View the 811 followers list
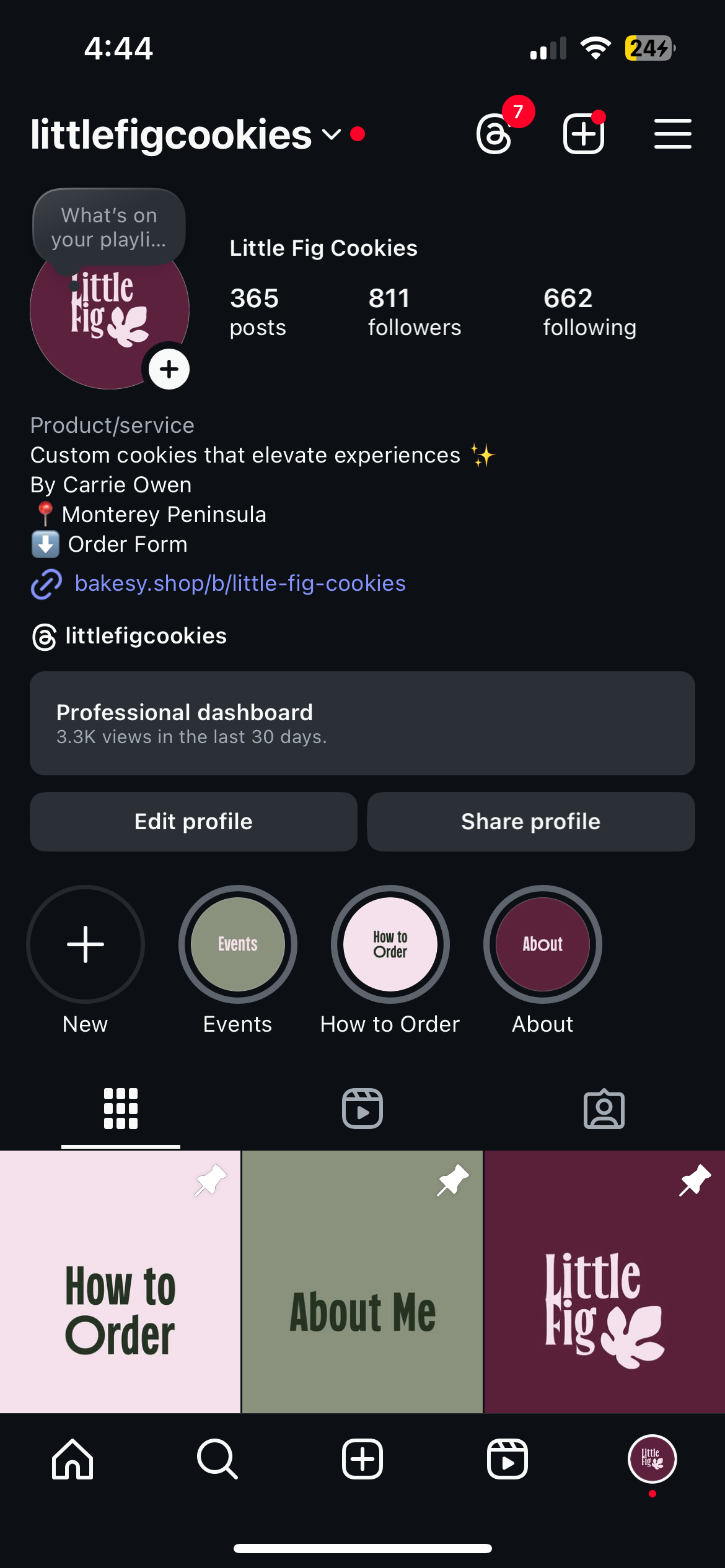This screenshot has width=725, height=1568. (415, 311)
